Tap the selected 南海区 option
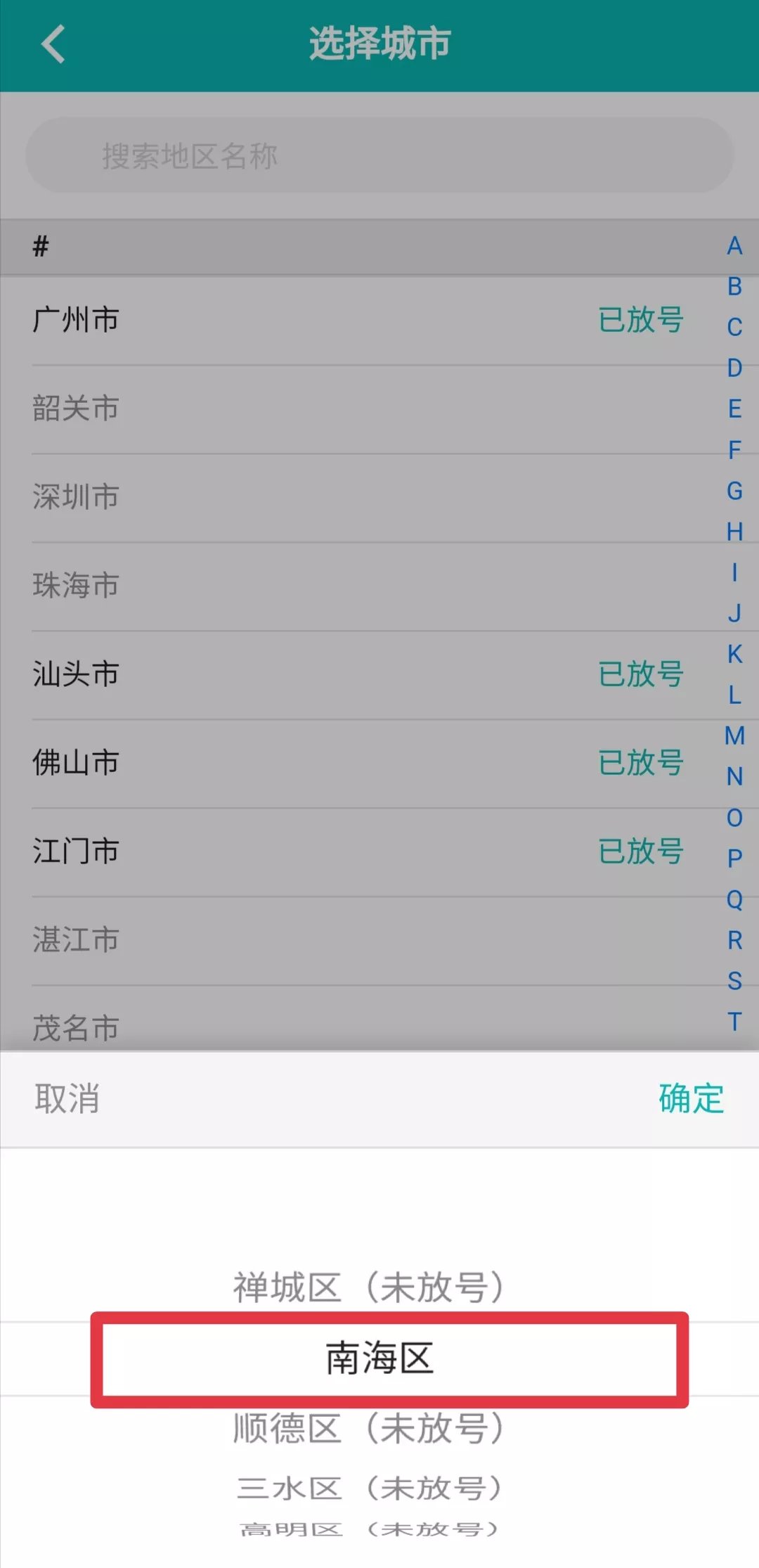 [379, 1358]
